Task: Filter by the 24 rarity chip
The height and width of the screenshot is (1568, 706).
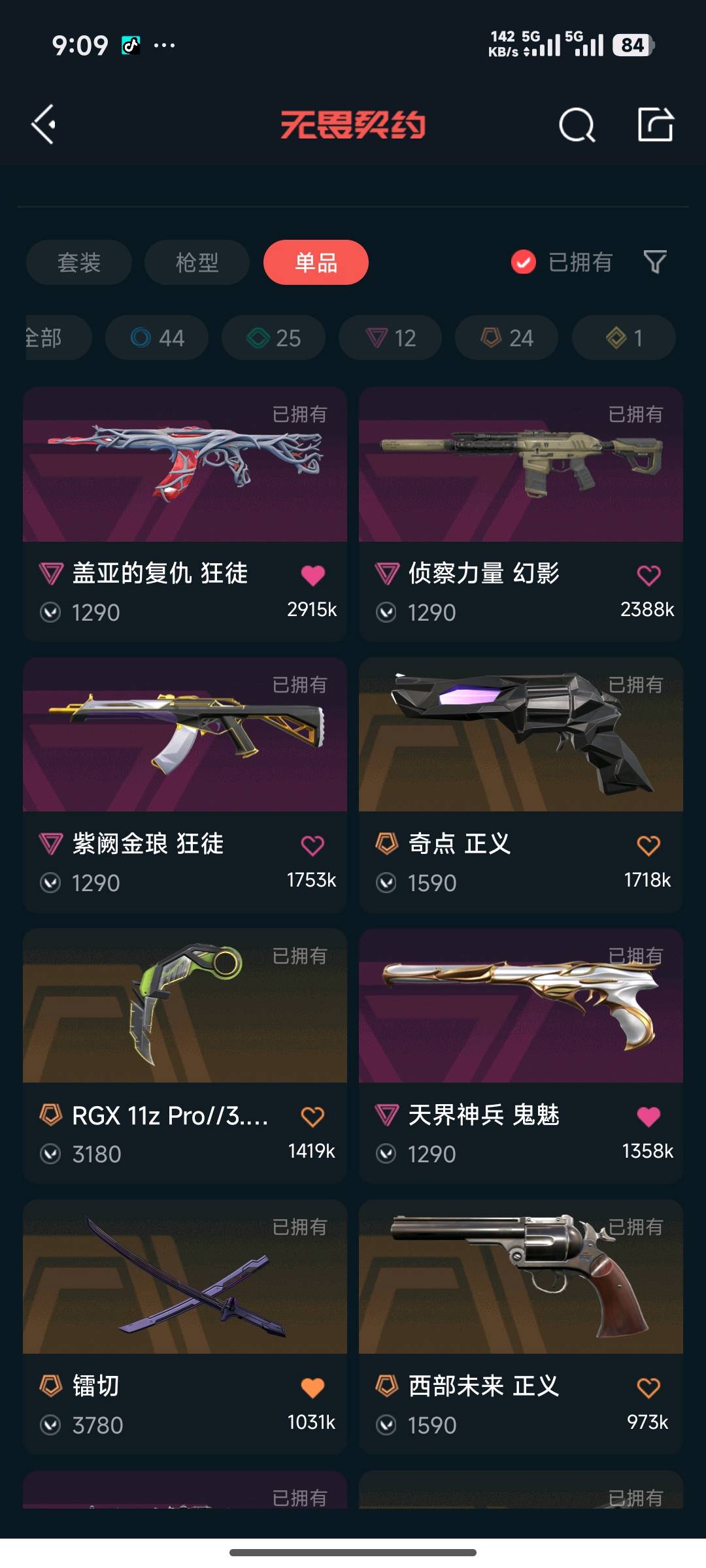Action: pos(507,338)
